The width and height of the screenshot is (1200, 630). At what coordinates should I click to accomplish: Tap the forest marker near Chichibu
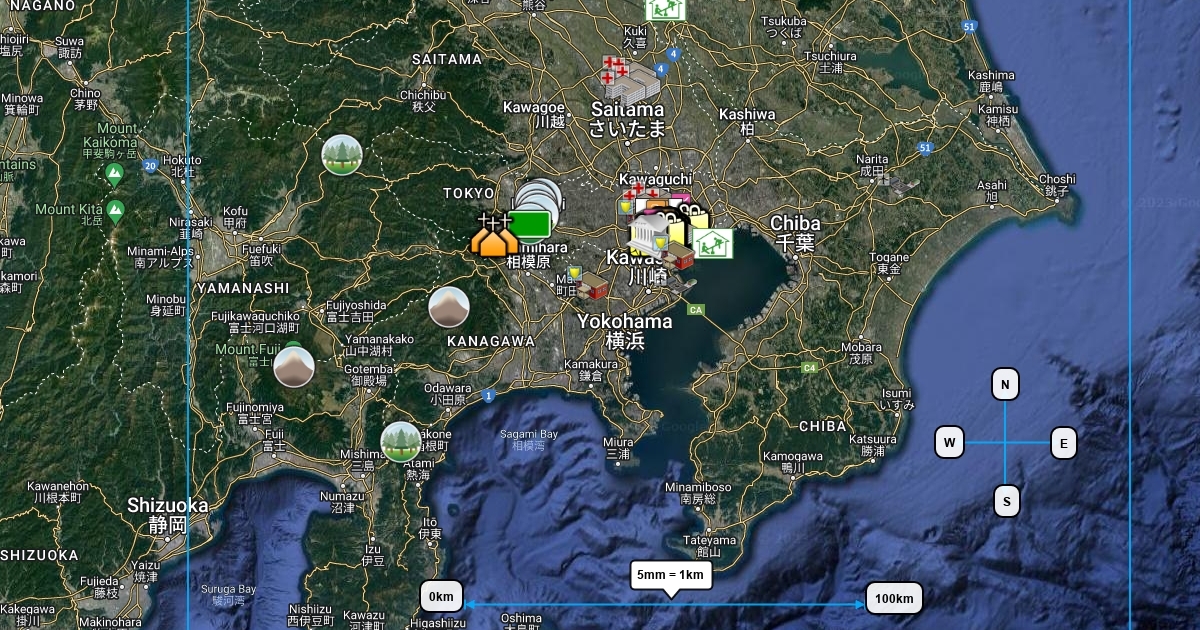click(x=342, y=155)
